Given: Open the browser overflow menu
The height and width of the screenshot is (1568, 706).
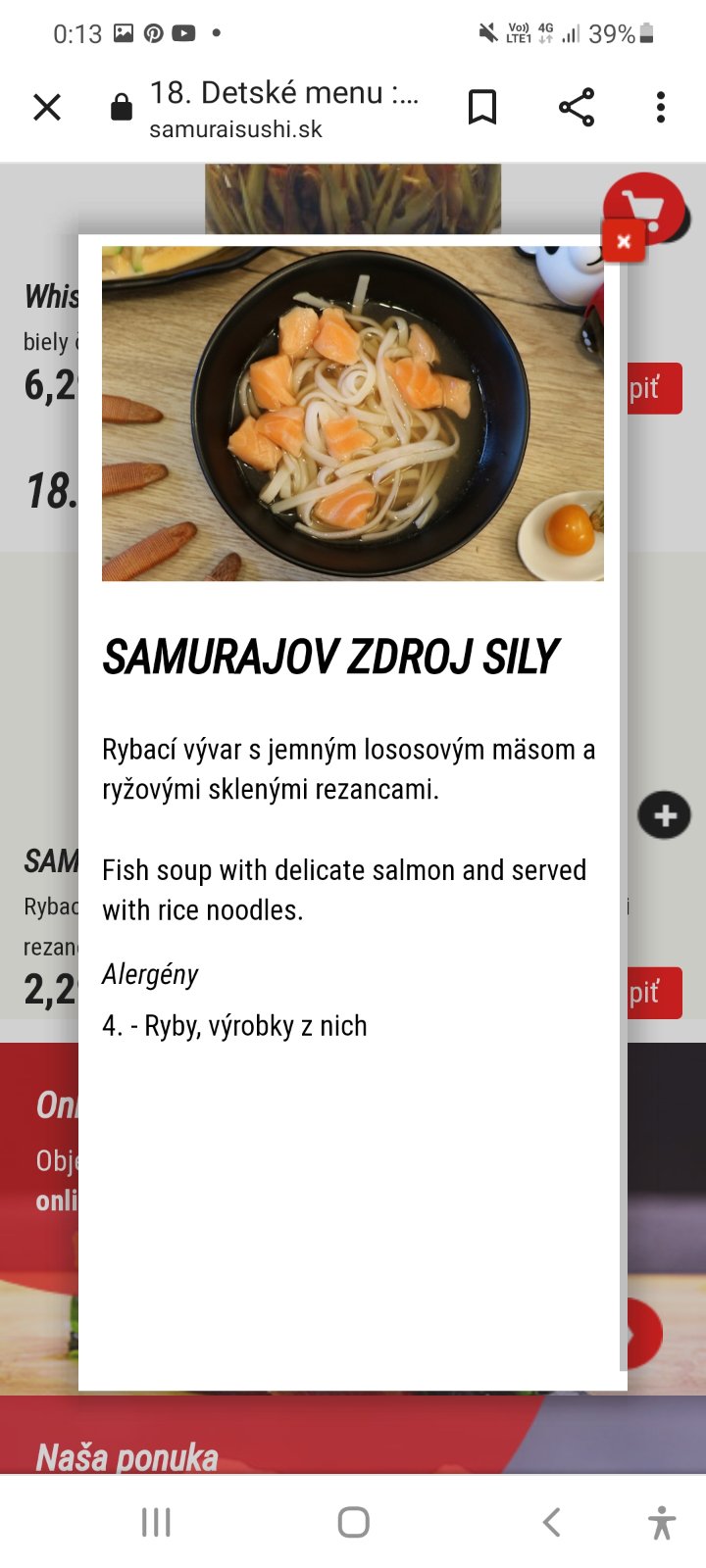Looking at the screenshot, I should (x=661, y=107).
